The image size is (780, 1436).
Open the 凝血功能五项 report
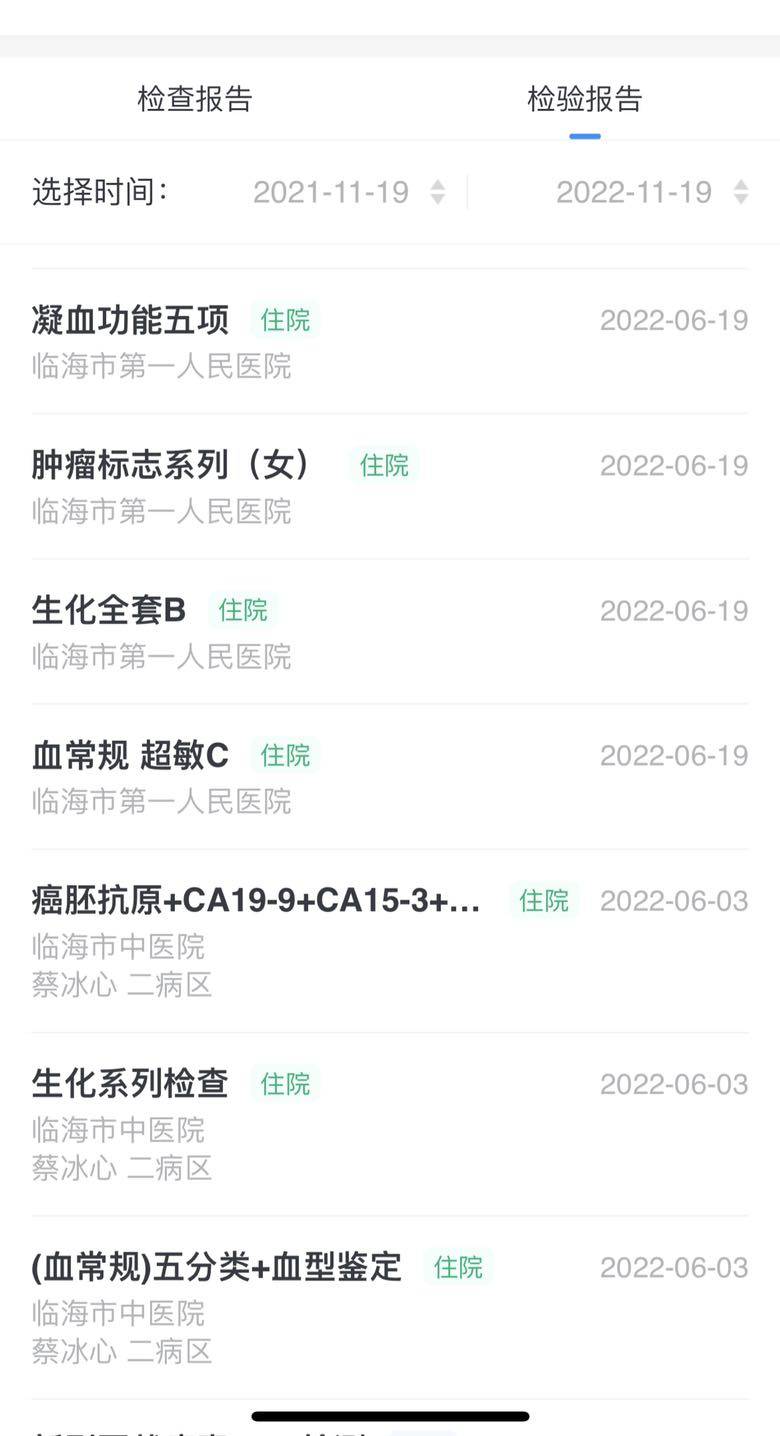[x=390, y=341]
